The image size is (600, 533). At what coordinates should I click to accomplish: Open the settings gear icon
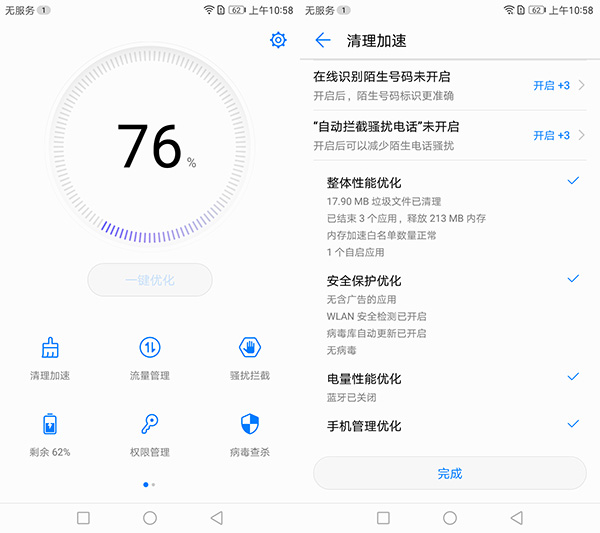point(278,40)
